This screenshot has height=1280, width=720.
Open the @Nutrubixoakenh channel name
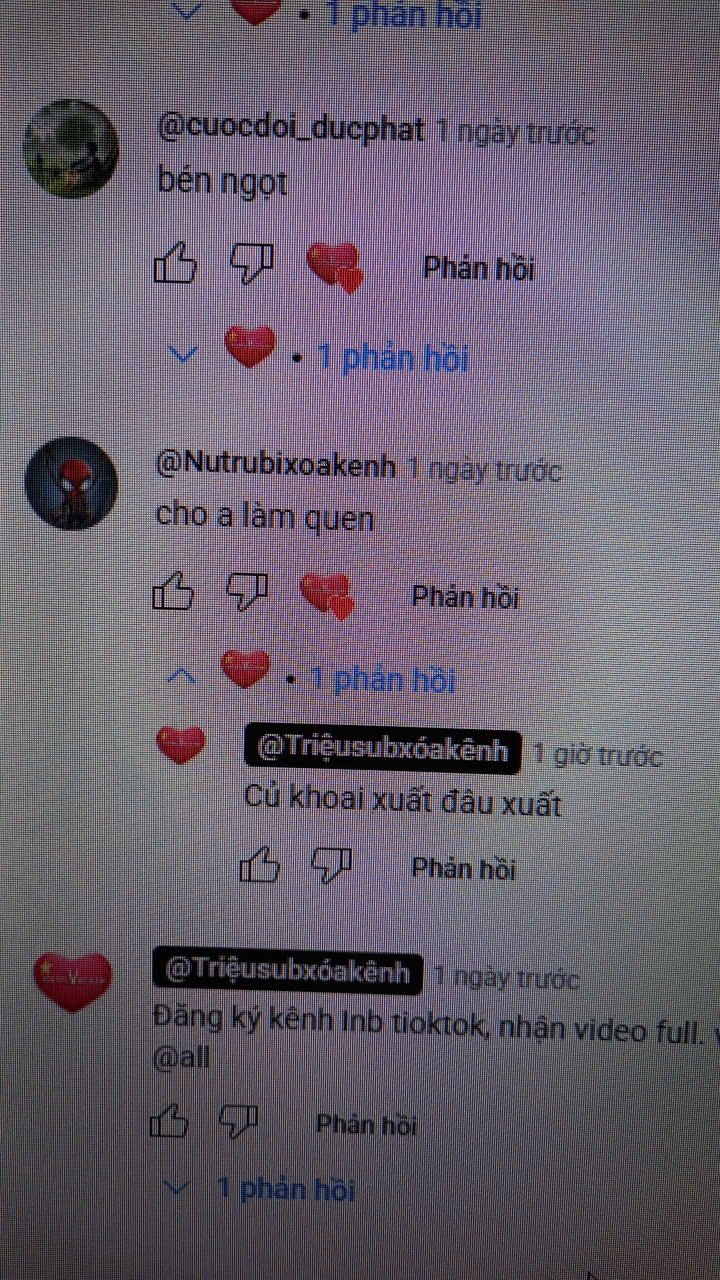tap(276, 466)
